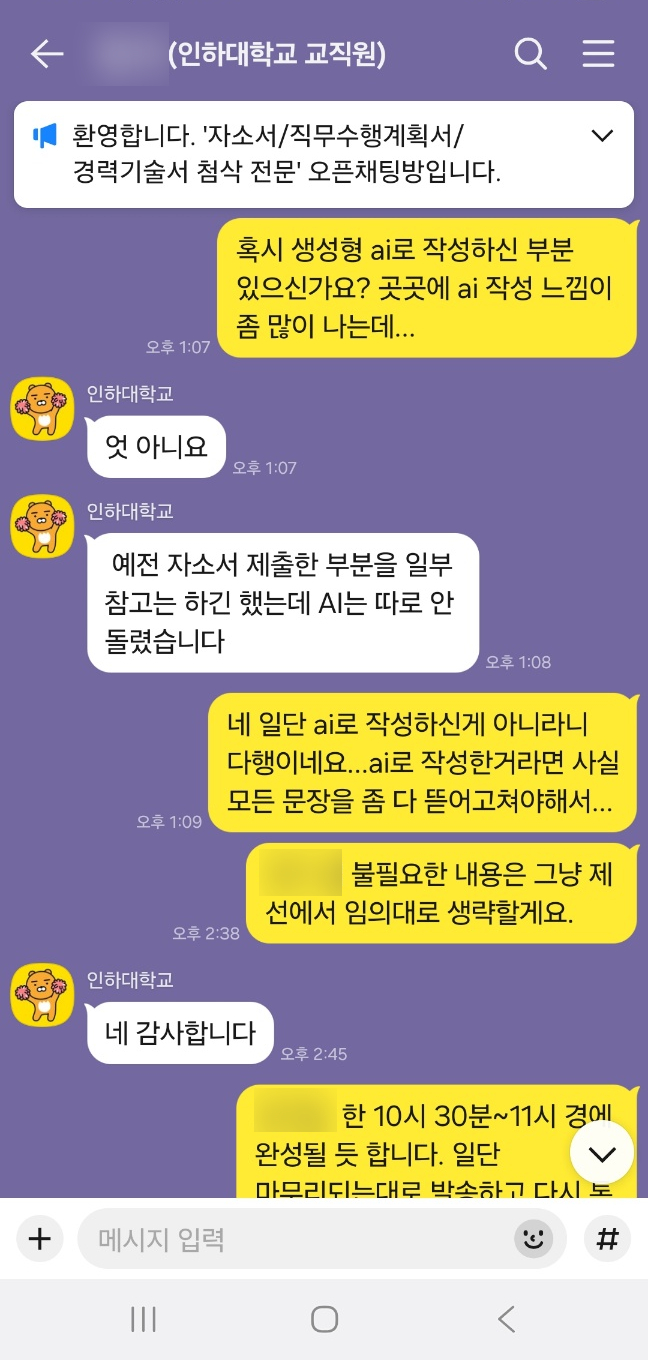
Task: Open the chat room hamburger menu
Action: [598, 54]
